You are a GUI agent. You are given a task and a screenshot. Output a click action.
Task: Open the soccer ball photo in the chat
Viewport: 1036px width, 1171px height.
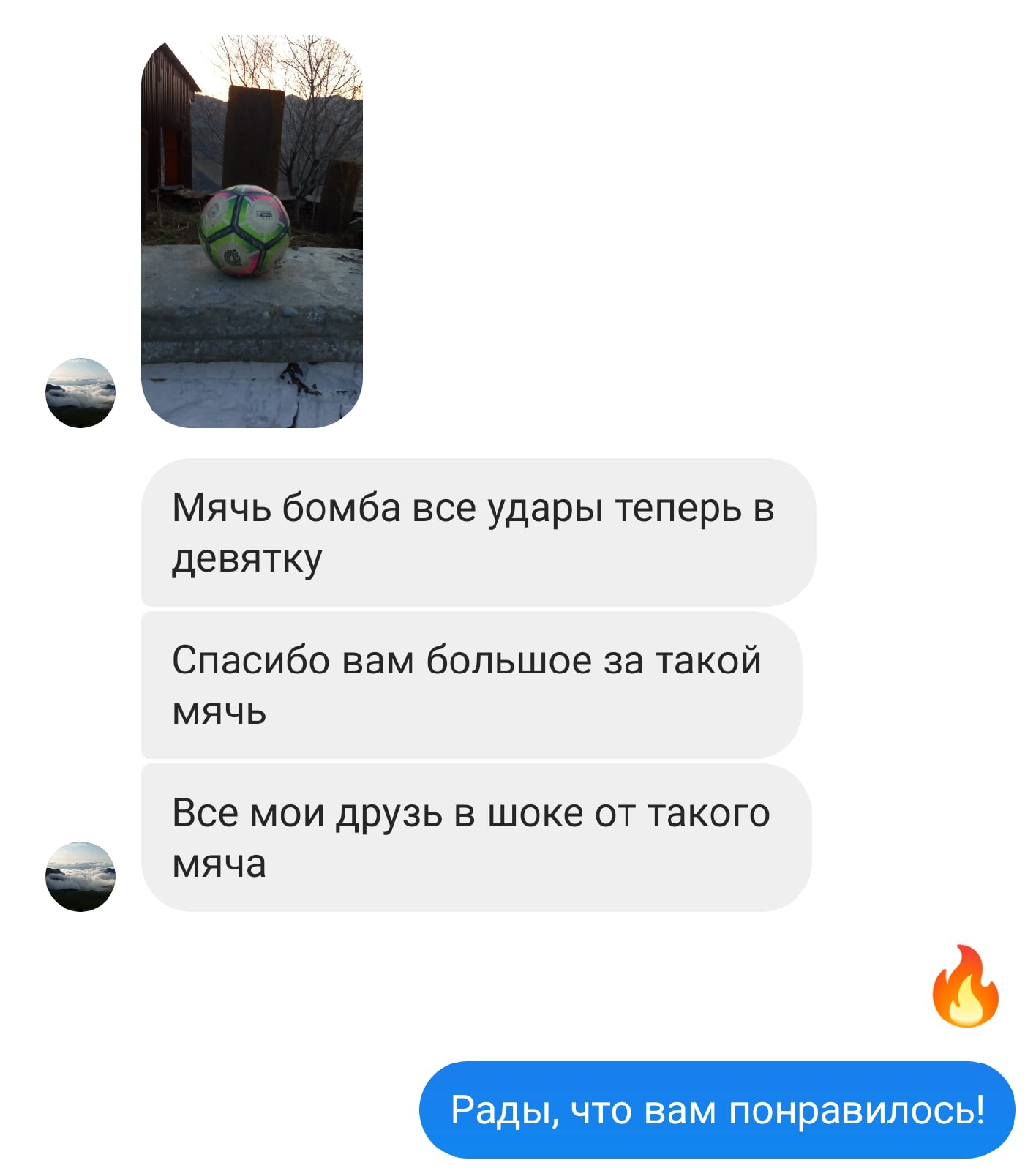click(x=252, y=231)
